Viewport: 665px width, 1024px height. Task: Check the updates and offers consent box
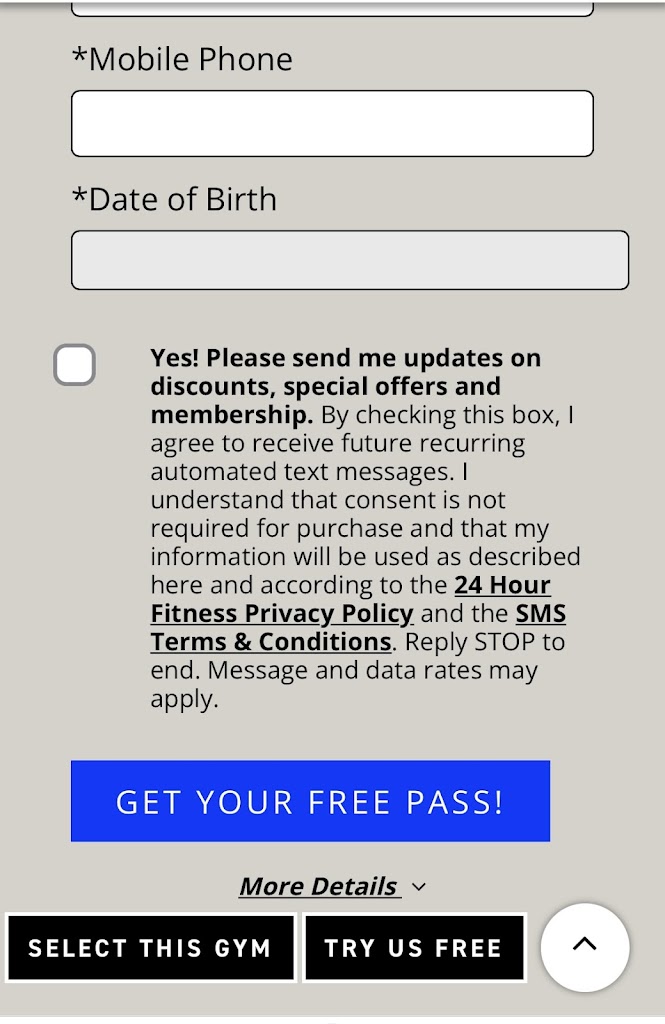click(75, 365)
